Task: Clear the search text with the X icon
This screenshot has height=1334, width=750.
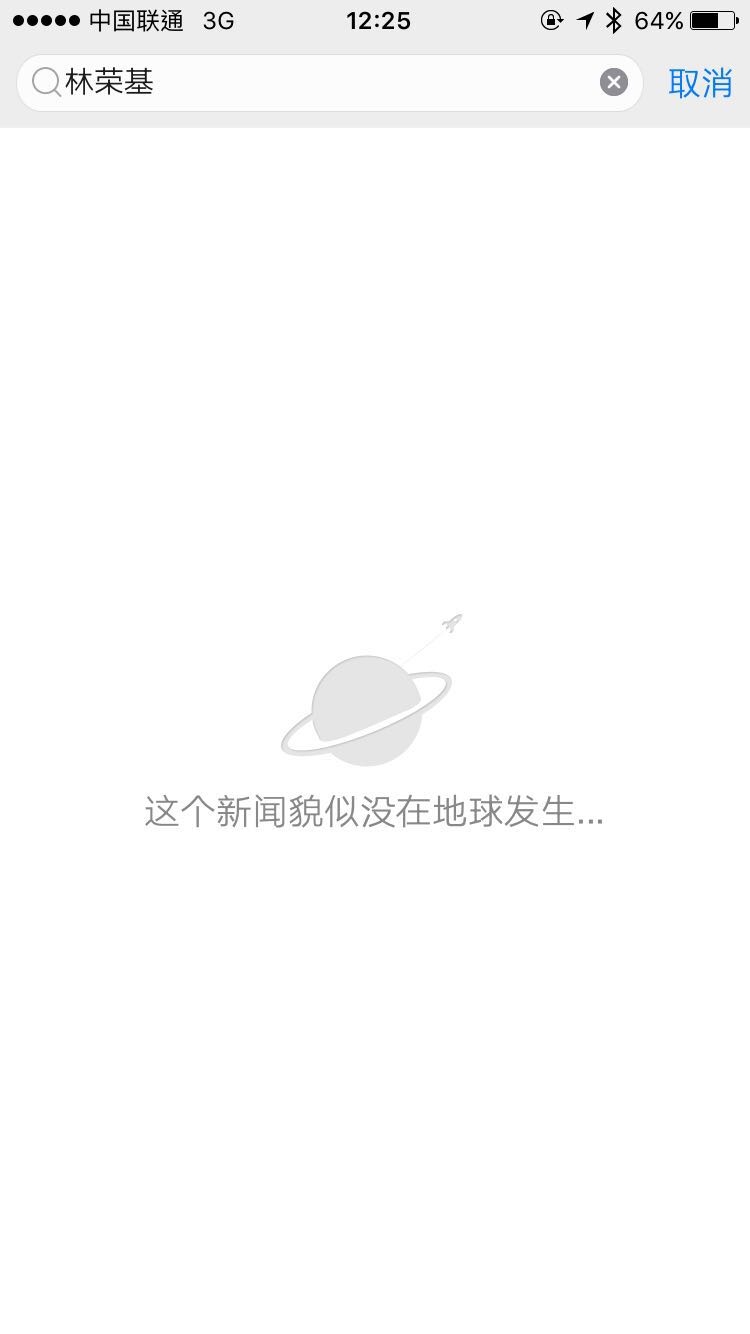Action: point(614,83)
